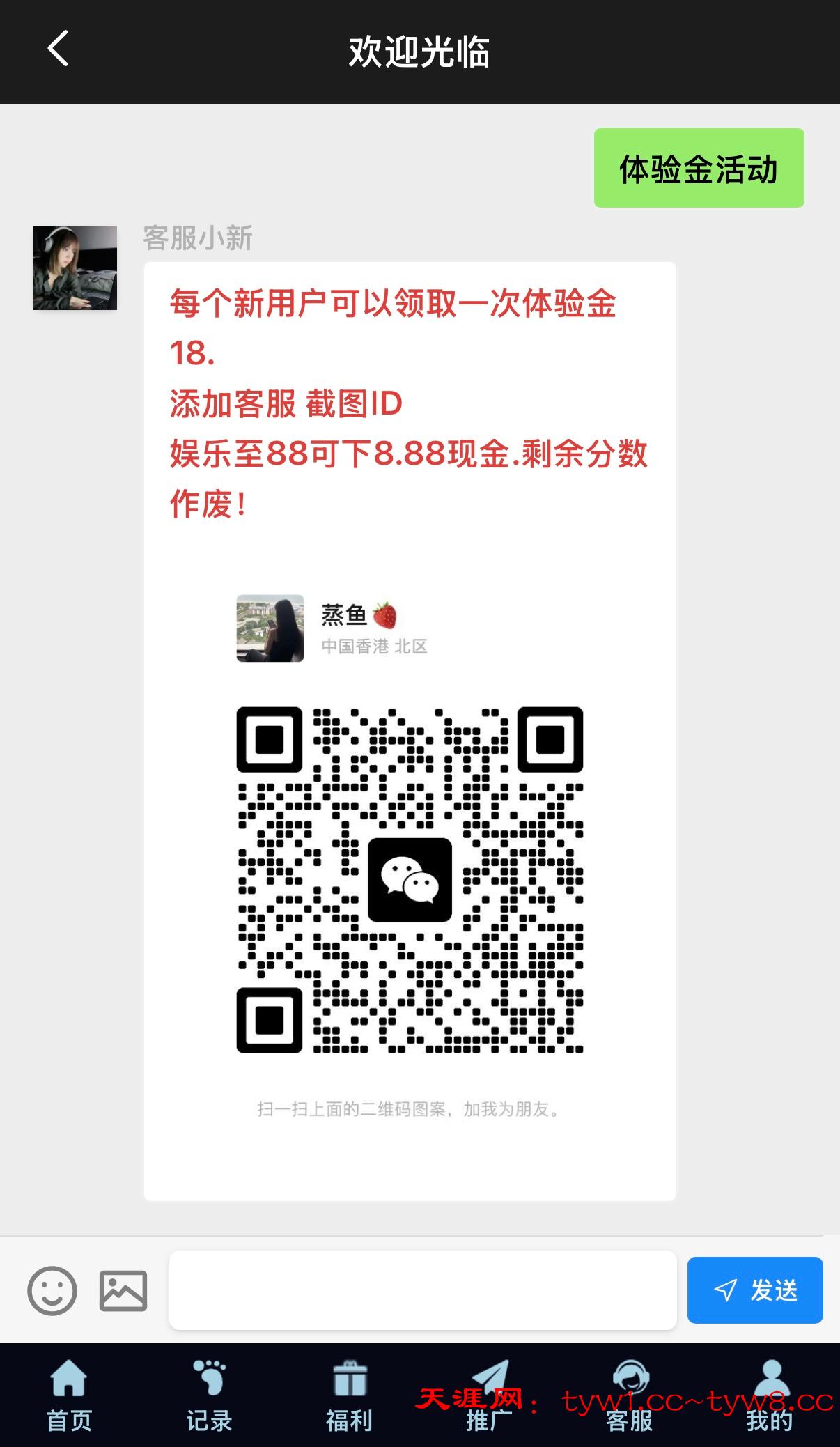Attach an image to the chat
The image size is (840, 1447).
click(123, 1290)
